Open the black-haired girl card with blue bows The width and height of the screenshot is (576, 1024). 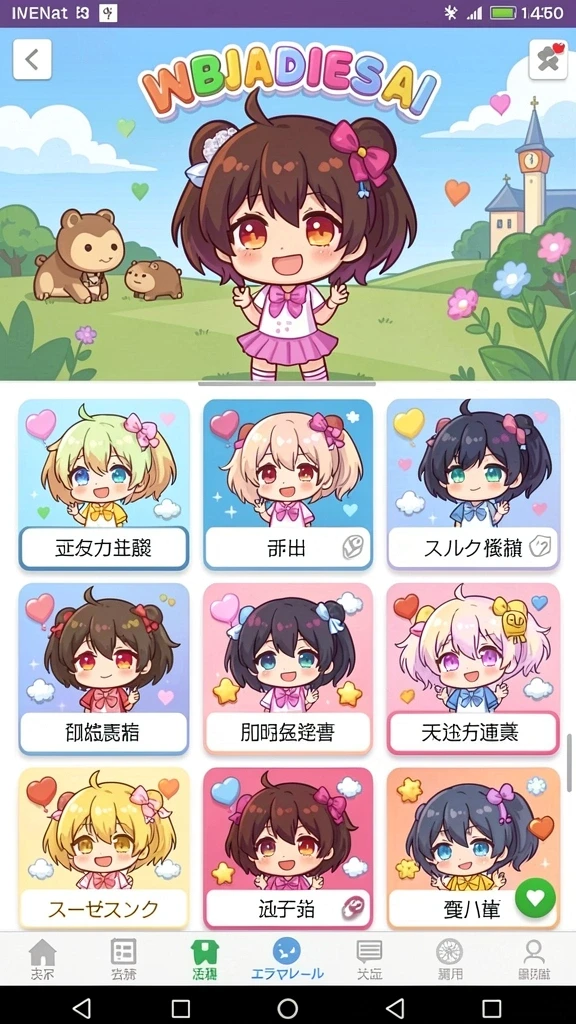click(288, 669)
